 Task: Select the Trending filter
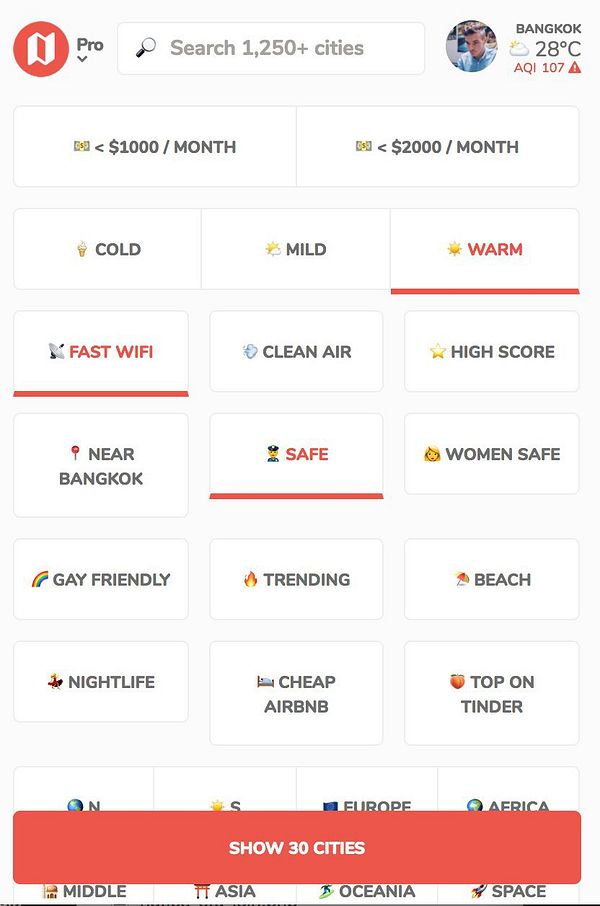coord(296,579)
